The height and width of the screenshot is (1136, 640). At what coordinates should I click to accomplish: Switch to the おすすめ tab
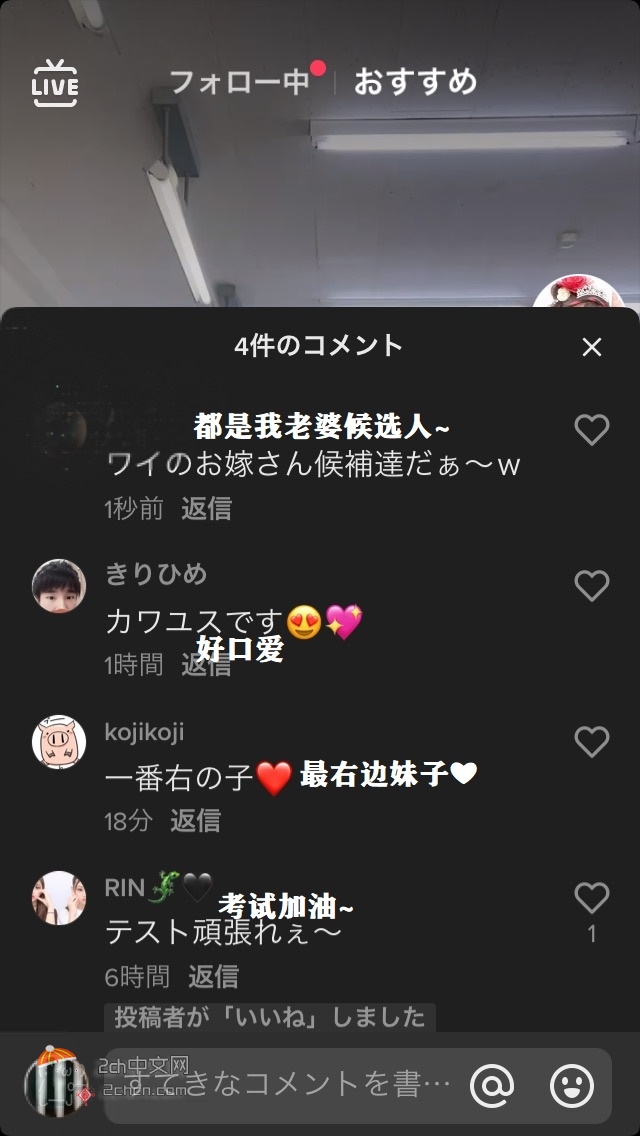click(415, 81)
